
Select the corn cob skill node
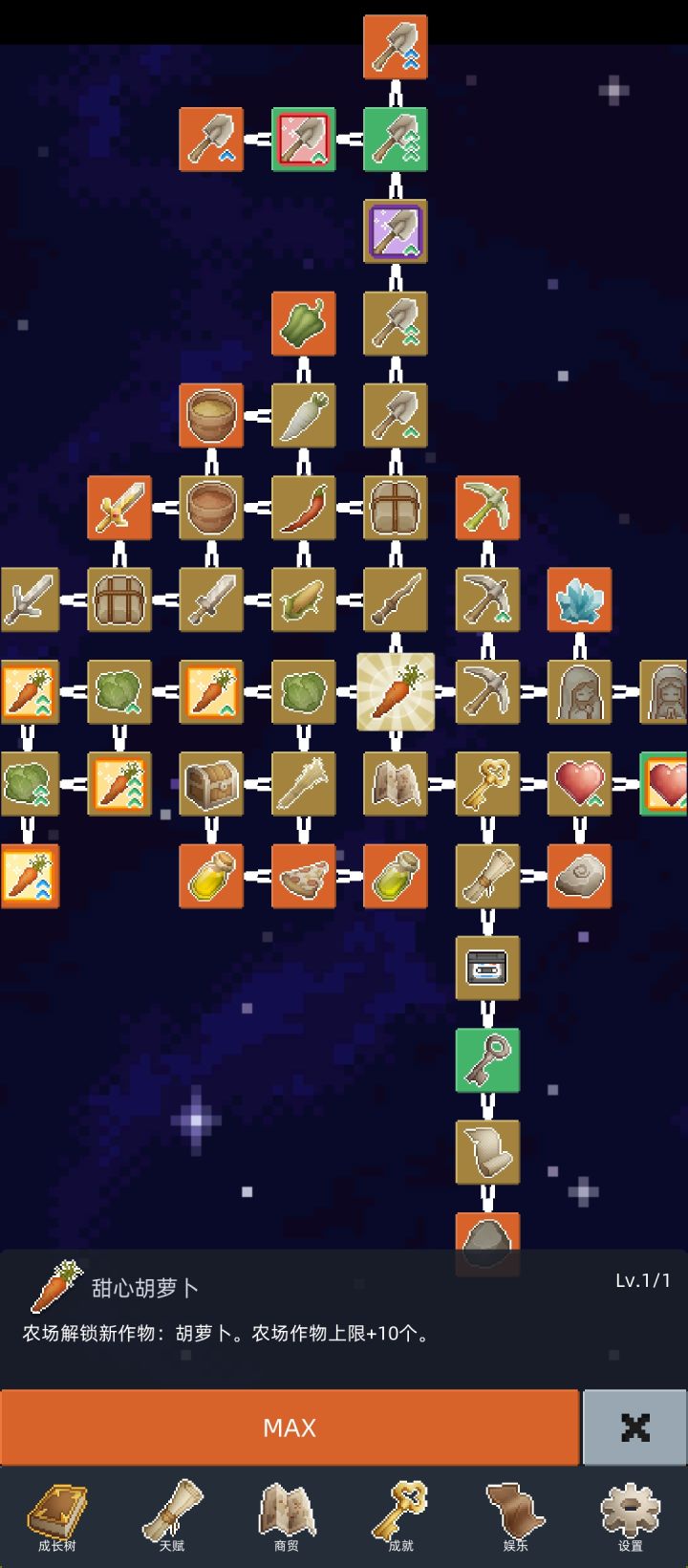tap(304, 599)
